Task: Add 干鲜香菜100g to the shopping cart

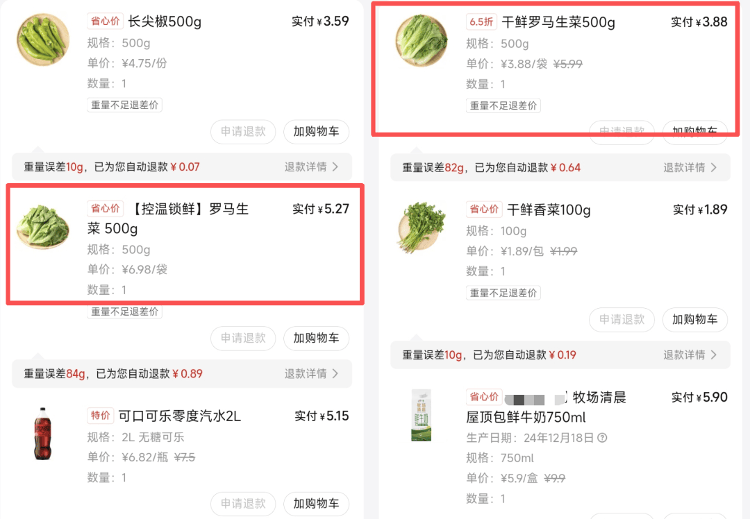Action: coord(695,320)
